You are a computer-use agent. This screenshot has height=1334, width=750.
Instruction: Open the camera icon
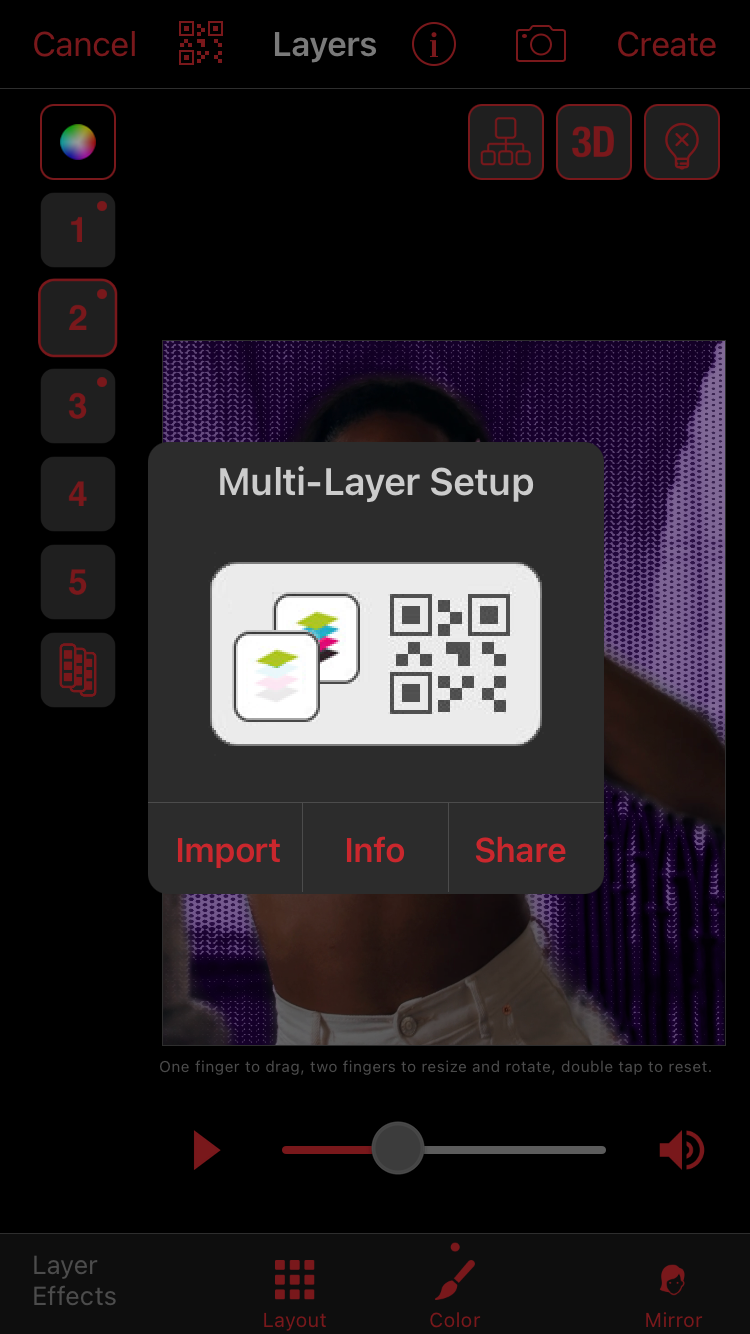(x=540, y=45)
